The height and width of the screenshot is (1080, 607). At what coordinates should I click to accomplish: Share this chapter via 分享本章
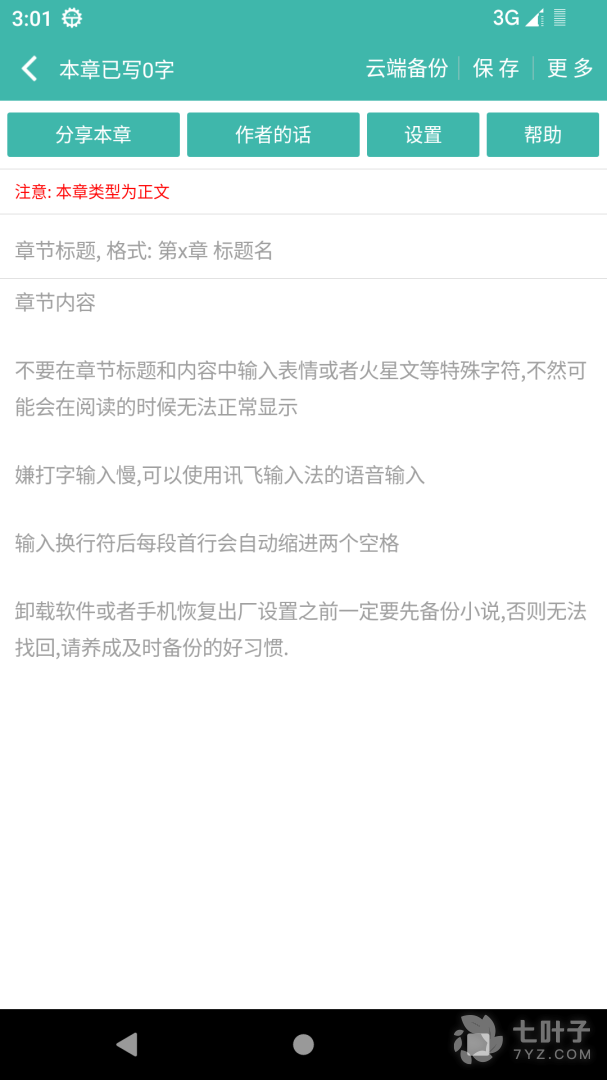[93, 135]
